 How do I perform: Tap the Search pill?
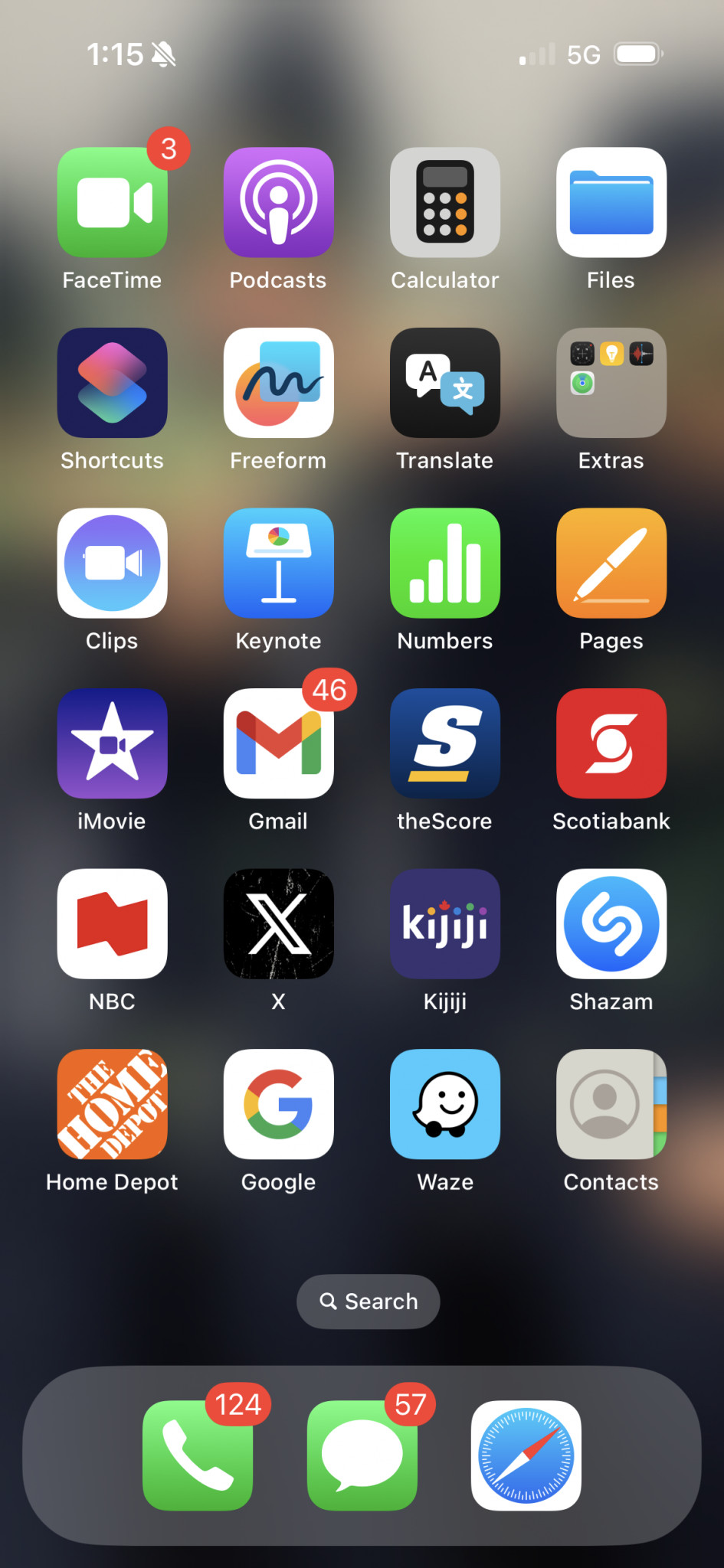click(x=369, y=1302)
